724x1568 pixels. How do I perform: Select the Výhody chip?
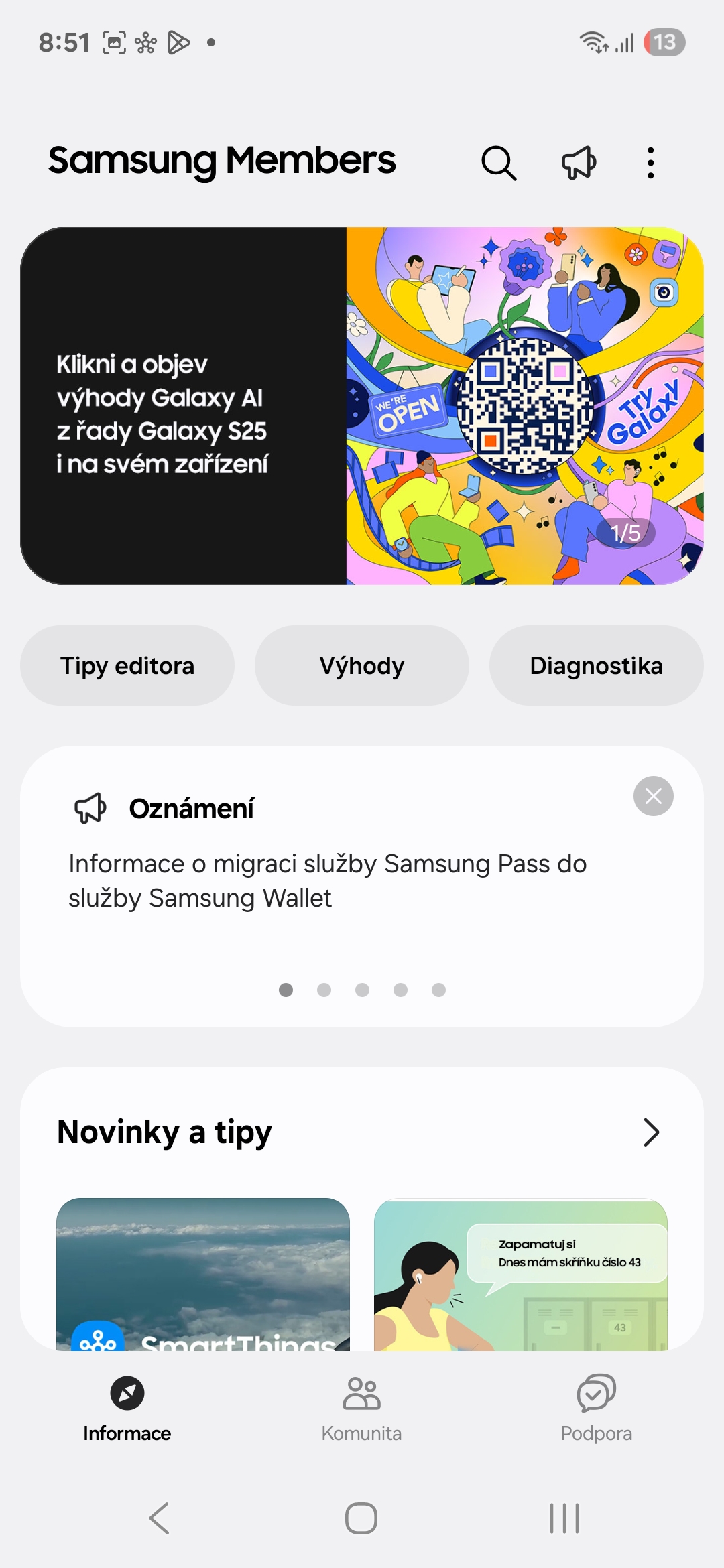pyautogui.click(x=362, y=665)
